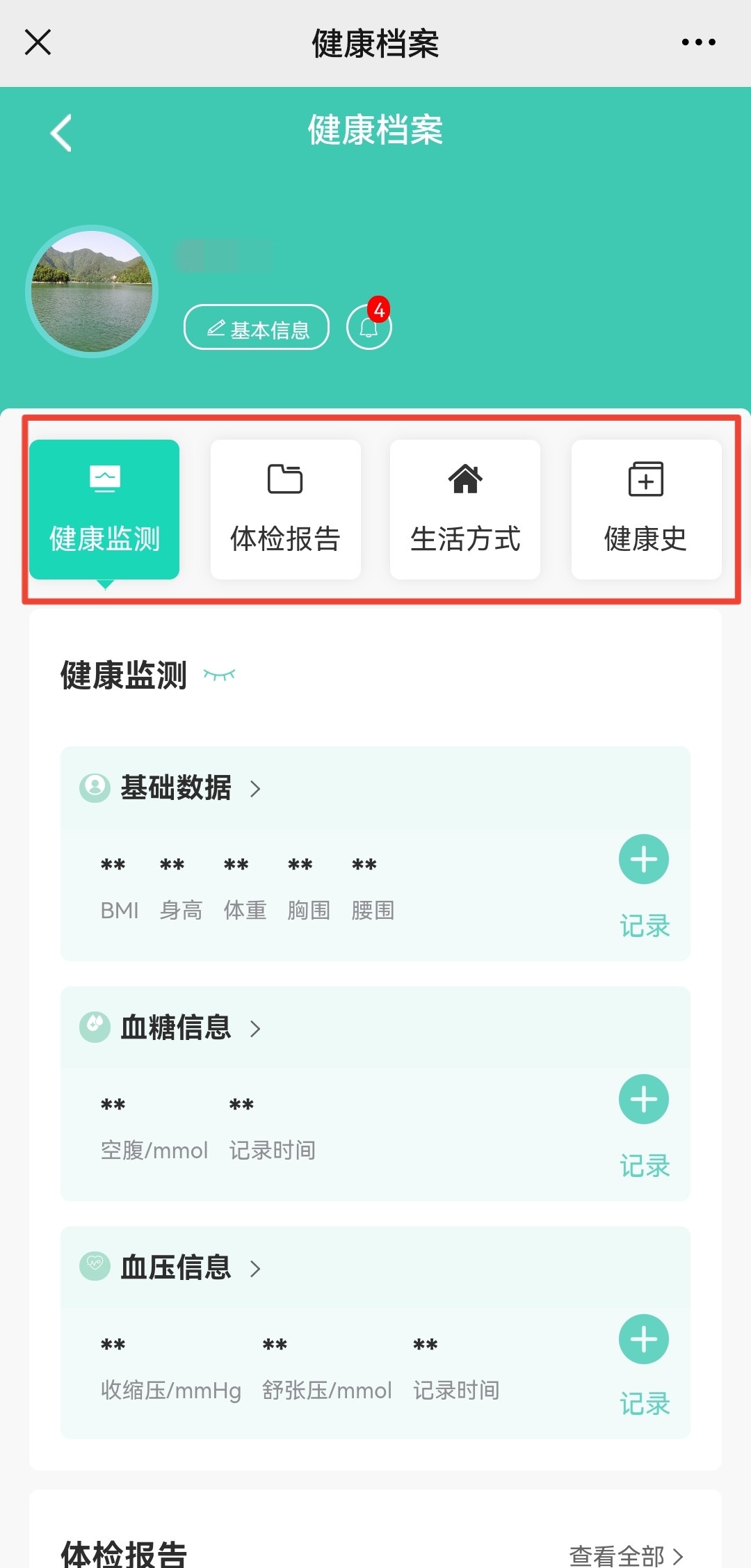This screenshot has width=751, height=1568.
Task: Open 基础数据 details
Action: (177, 788)
